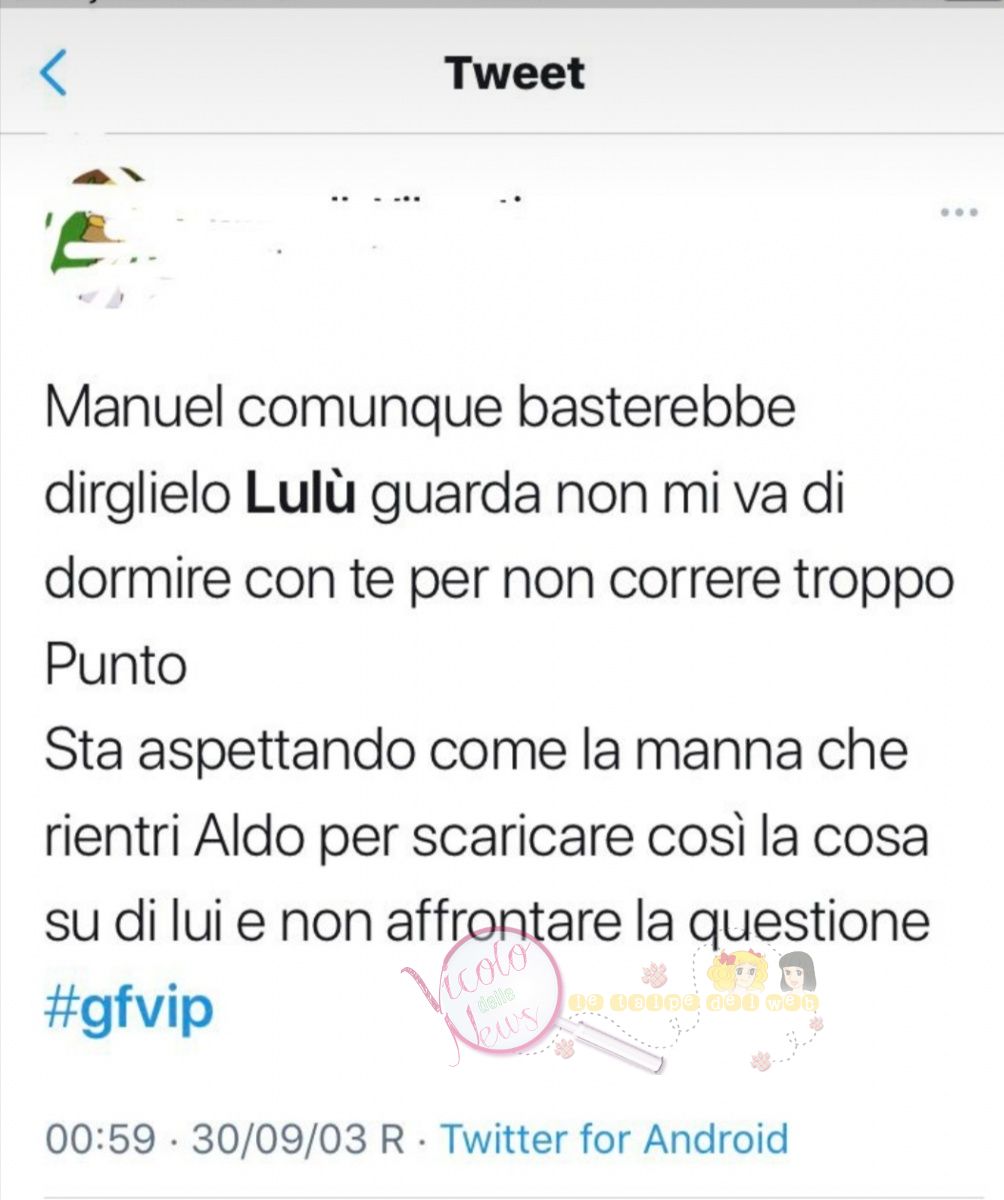This screenshot has height=1200, width=1004.
Task: Tap the Twitter for Android source link
Action: 614,1139
